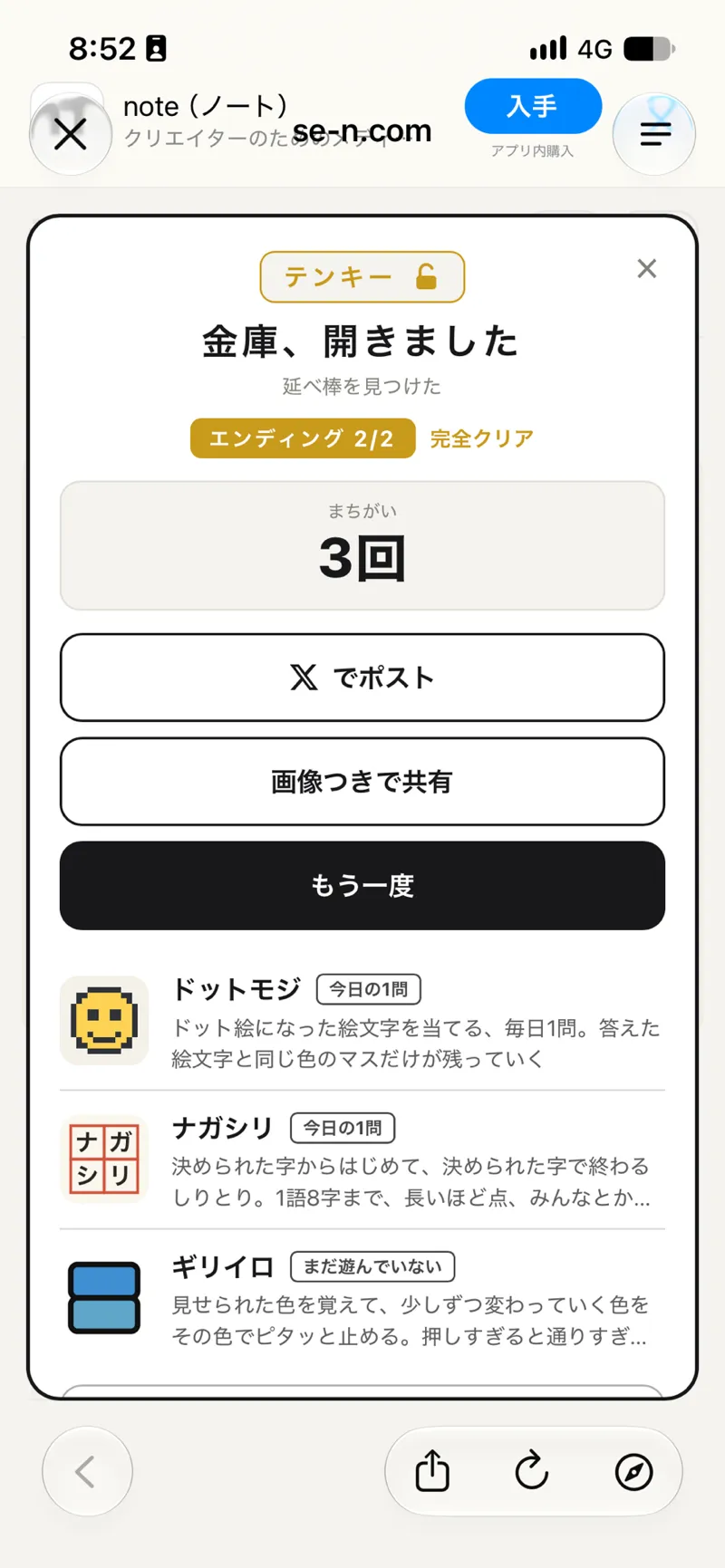Select 画像つきで共有 to share with image

[x=362, y=782]
